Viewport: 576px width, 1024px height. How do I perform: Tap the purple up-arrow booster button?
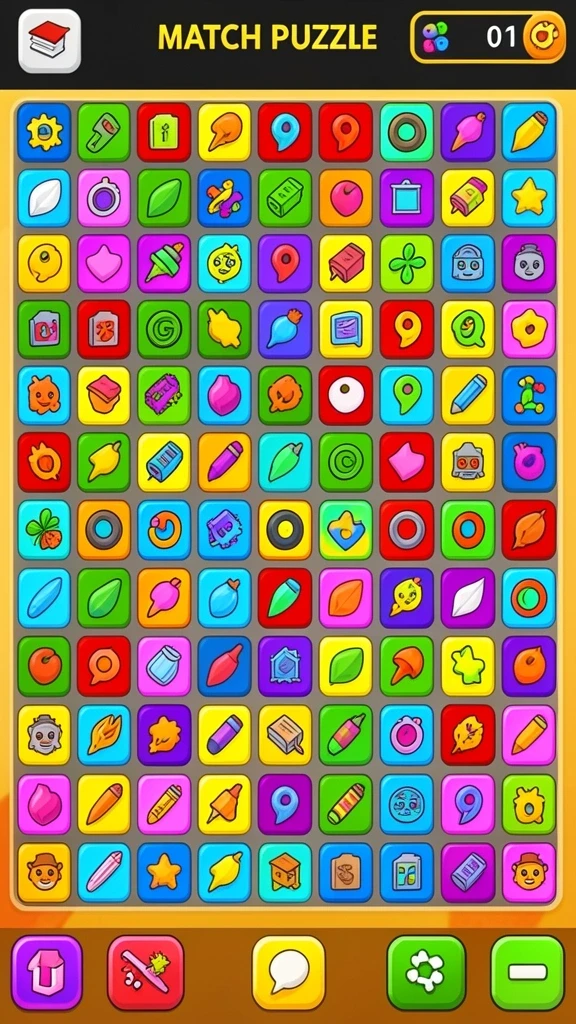[47, 972]
